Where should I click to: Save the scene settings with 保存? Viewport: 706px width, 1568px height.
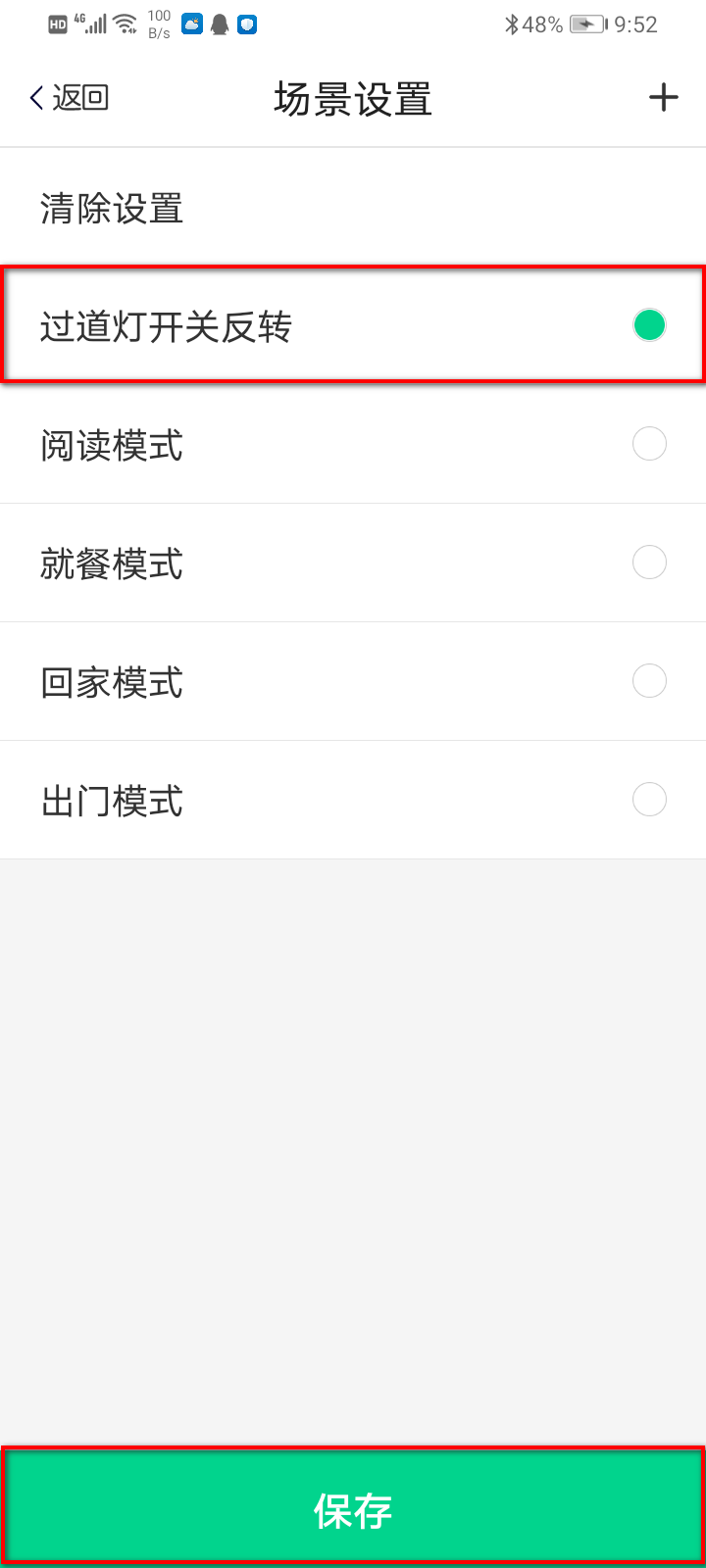(x=353, y=1510)
